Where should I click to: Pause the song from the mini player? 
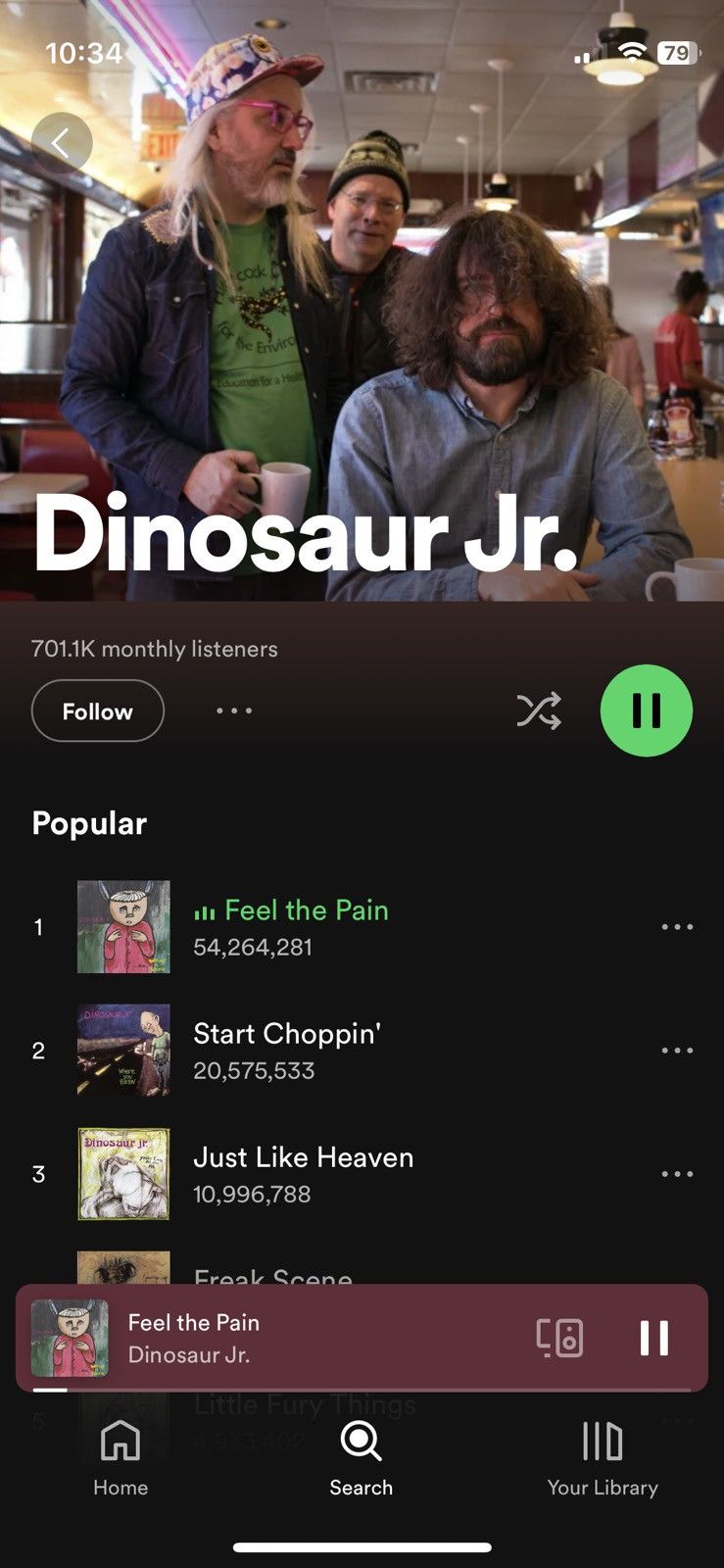pos(653,1338)
